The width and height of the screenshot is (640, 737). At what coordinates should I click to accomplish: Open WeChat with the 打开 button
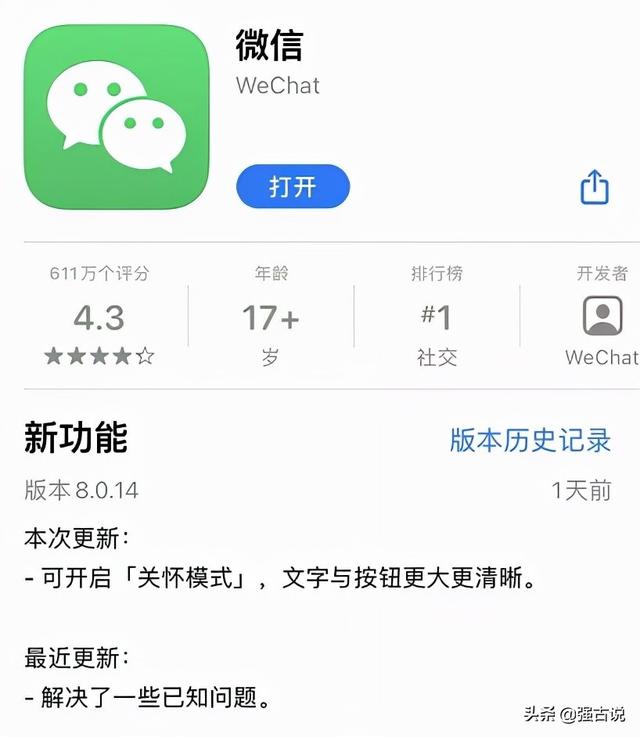(292, 187)
